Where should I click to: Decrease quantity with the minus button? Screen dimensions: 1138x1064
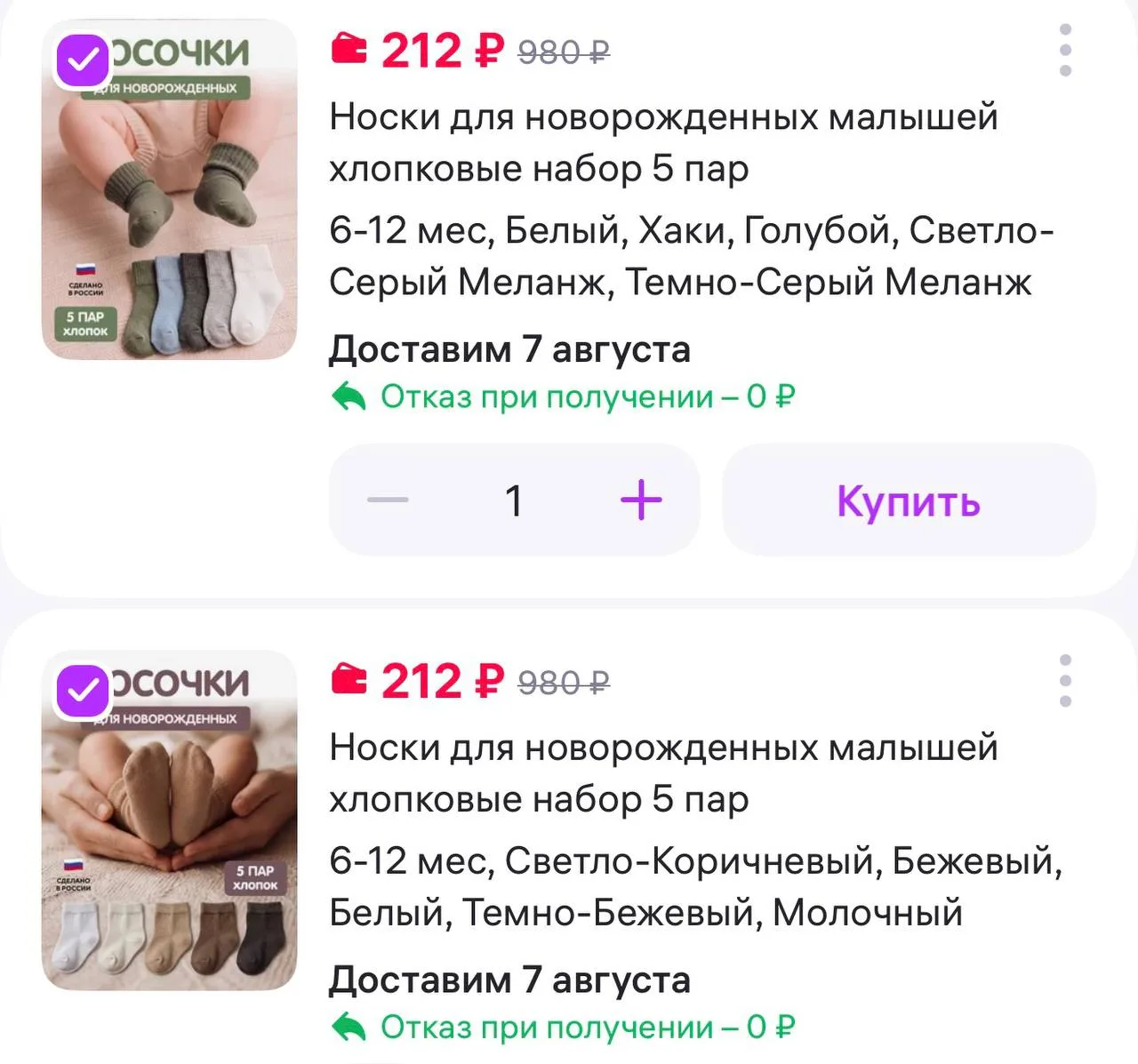coord(389,500)
